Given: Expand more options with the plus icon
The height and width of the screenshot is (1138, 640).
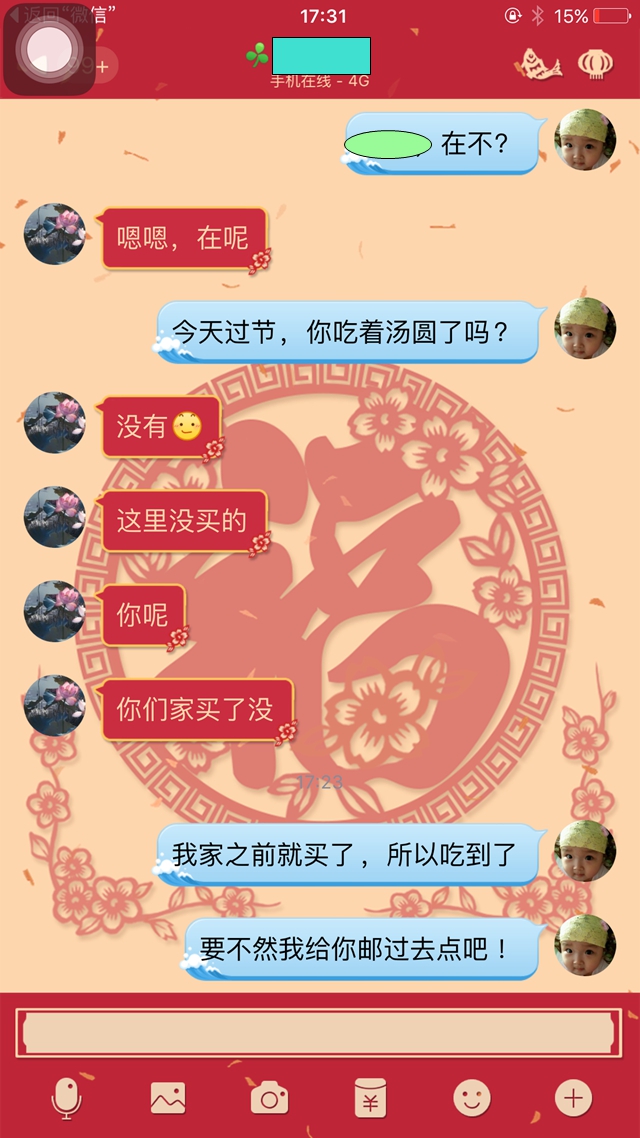Looking at the screenshot, I should [x=573, y=1098].
